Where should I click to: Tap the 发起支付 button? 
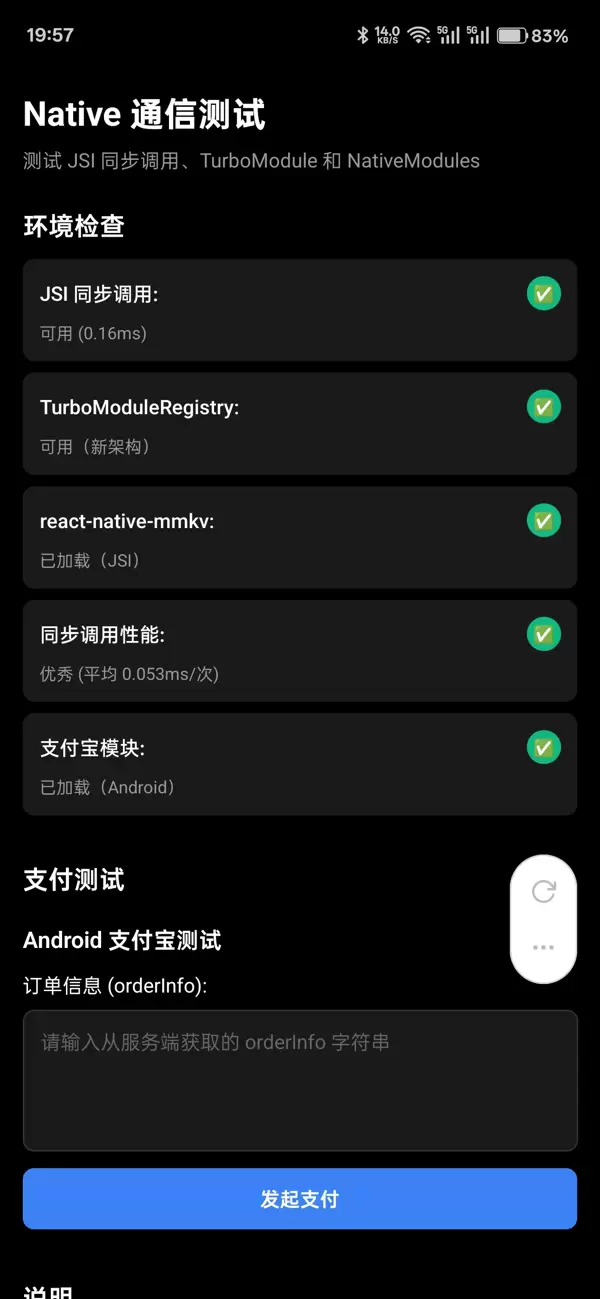click(x=300, y=1198)
